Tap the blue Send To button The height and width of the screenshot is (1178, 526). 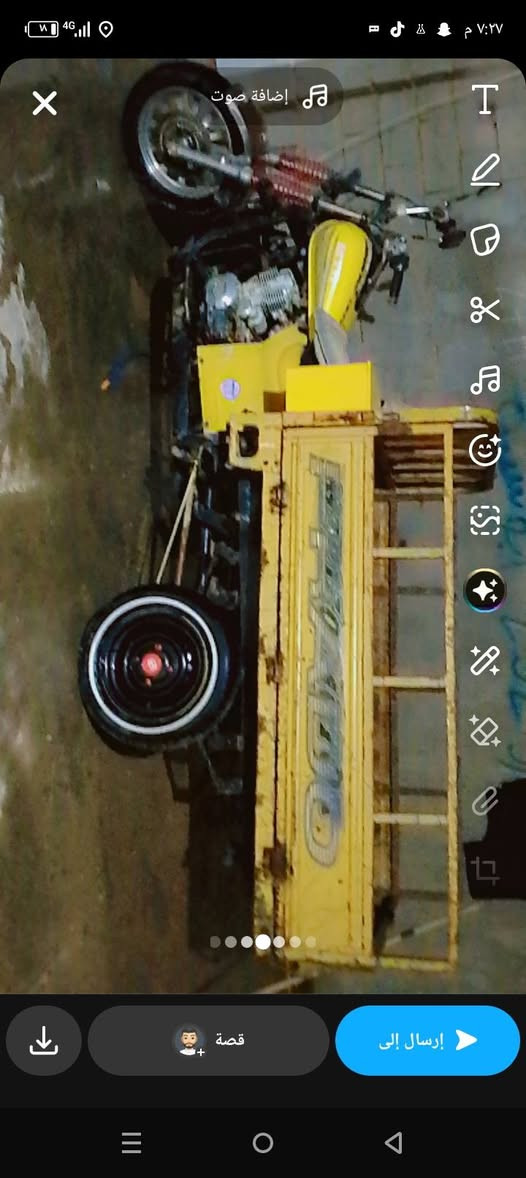click(x=428, y=1041)
